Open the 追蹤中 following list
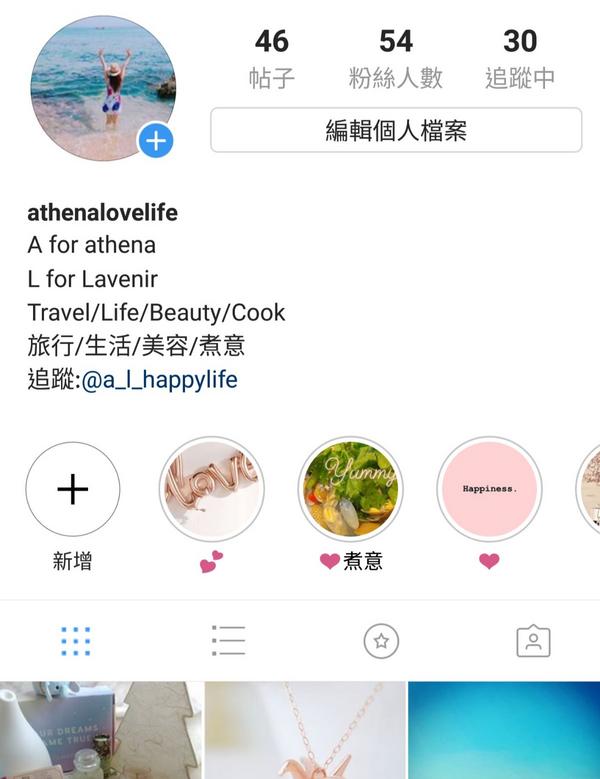 (520, 58)
